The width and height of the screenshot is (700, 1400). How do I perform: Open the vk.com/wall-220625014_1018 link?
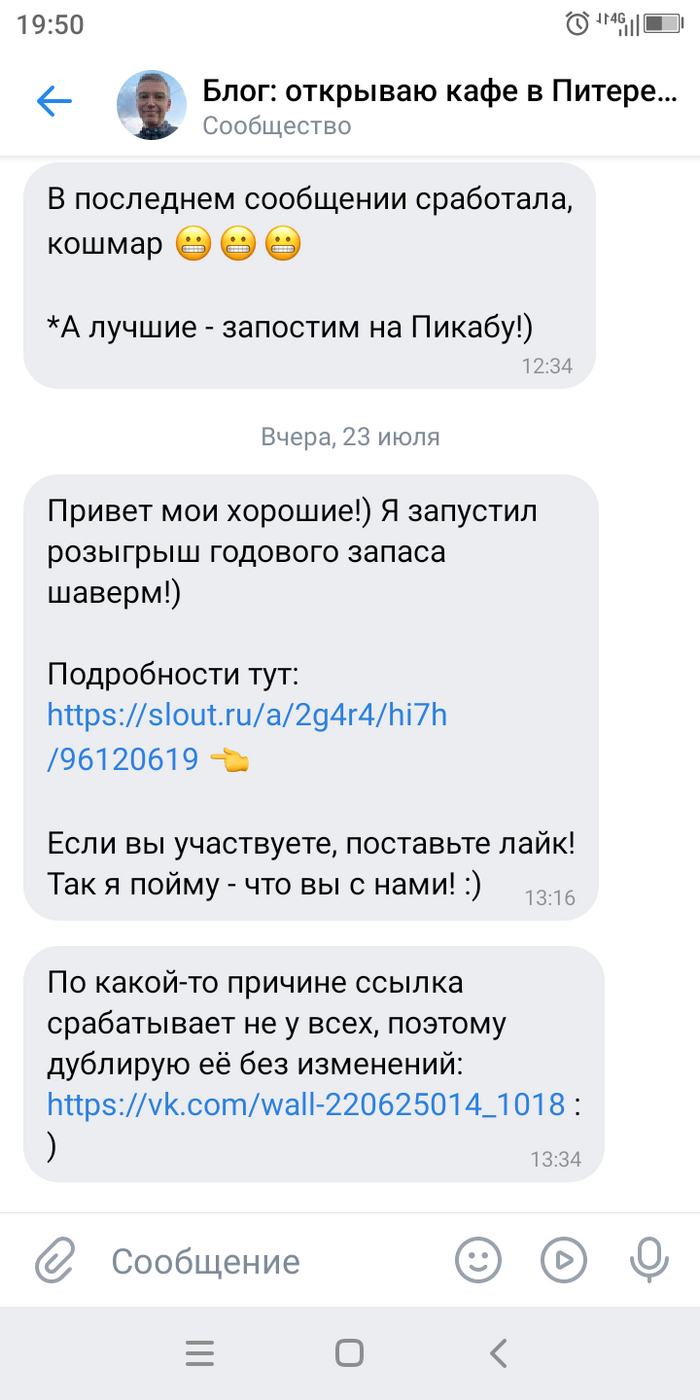[306, 1105]
